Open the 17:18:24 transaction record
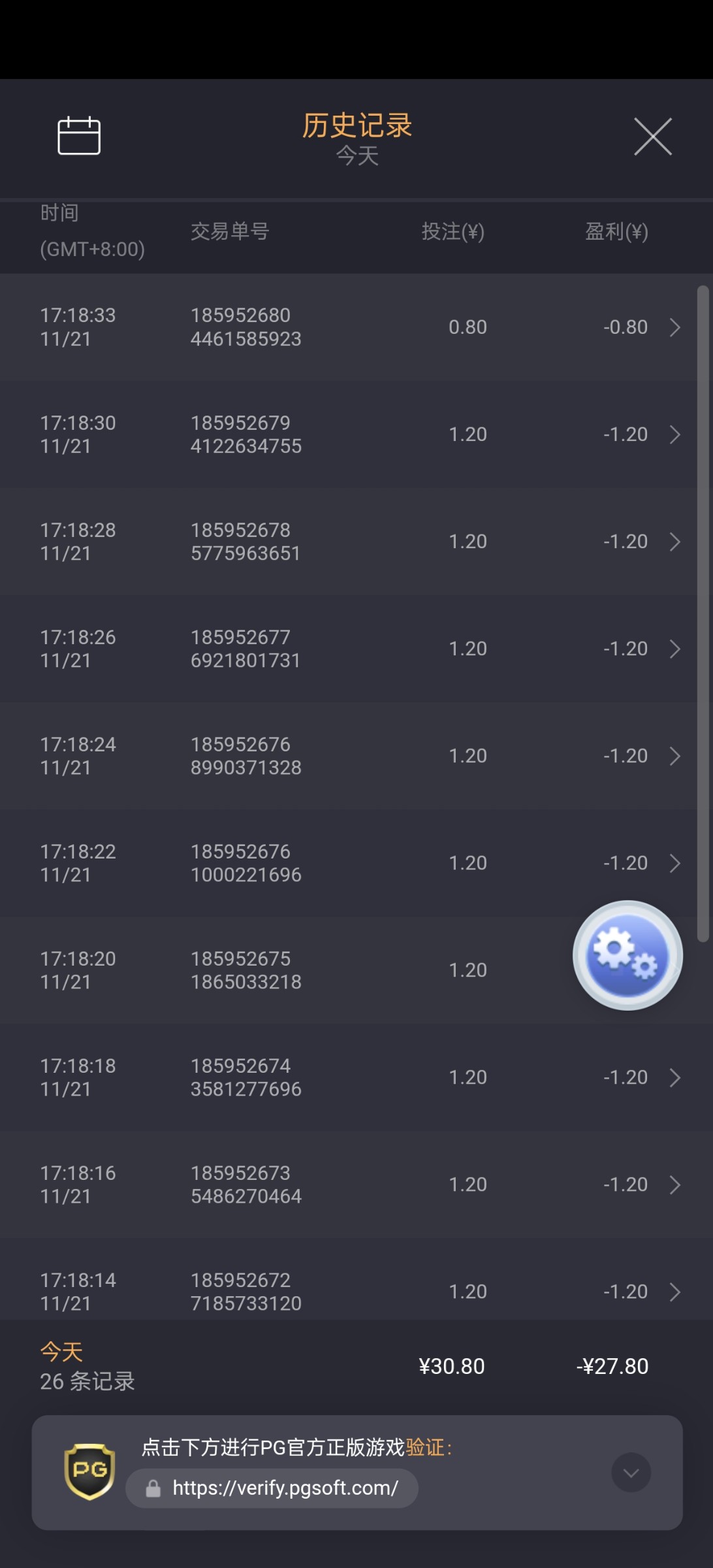713x1568 pixels. 349,756
